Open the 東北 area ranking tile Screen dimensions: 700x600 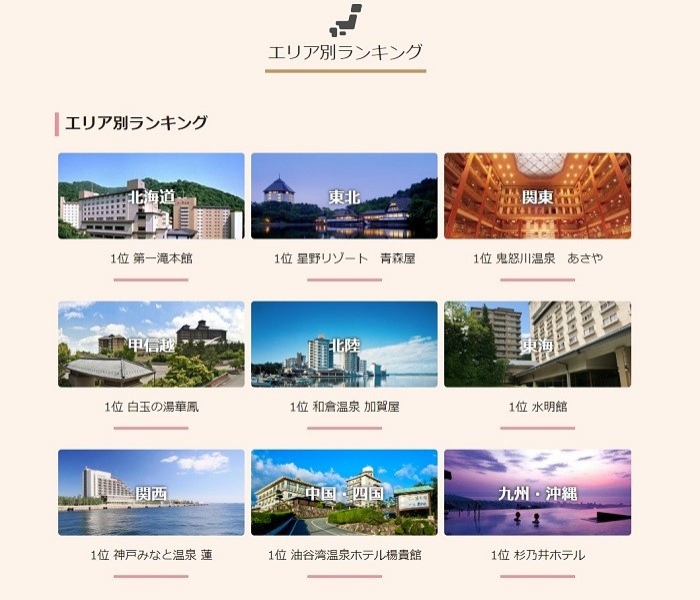point(344,196)
